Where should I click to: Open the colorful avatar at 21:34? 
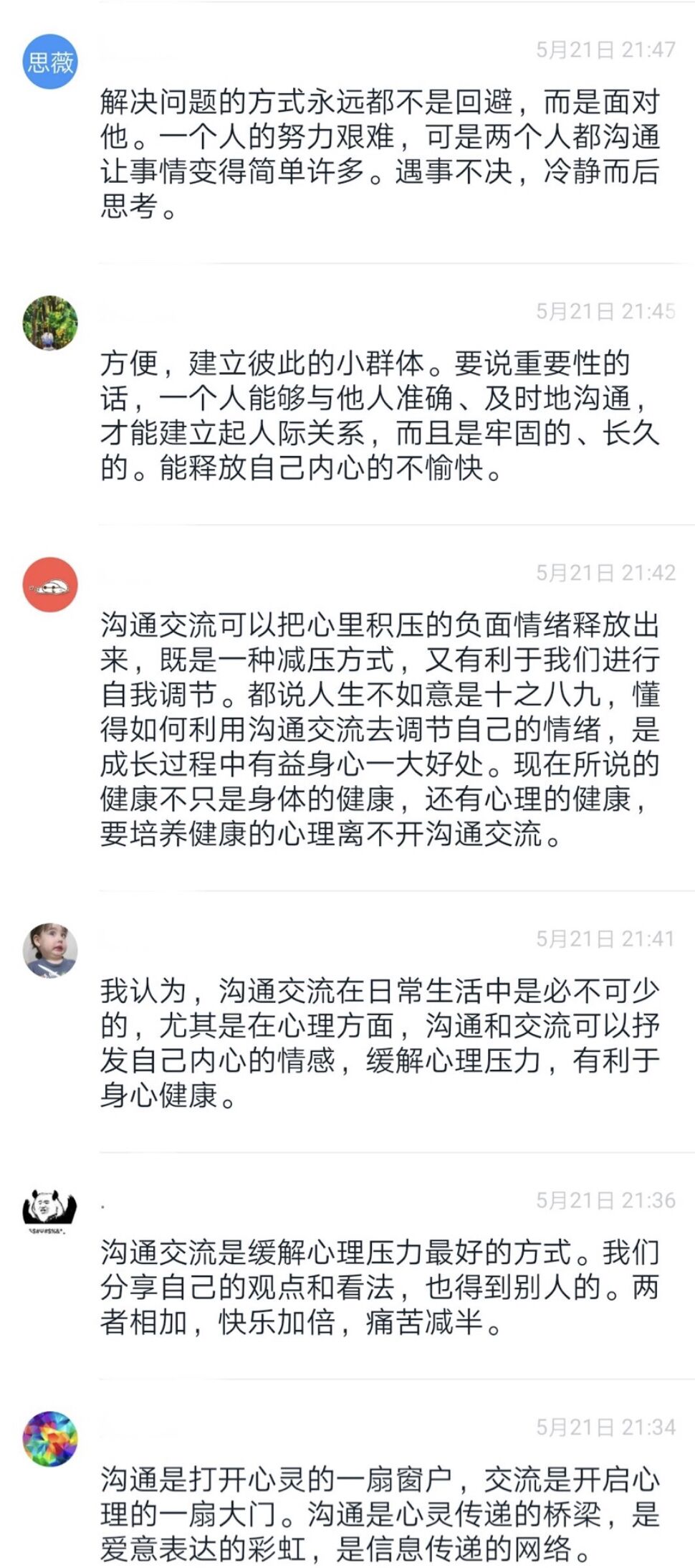[49, 1438]
